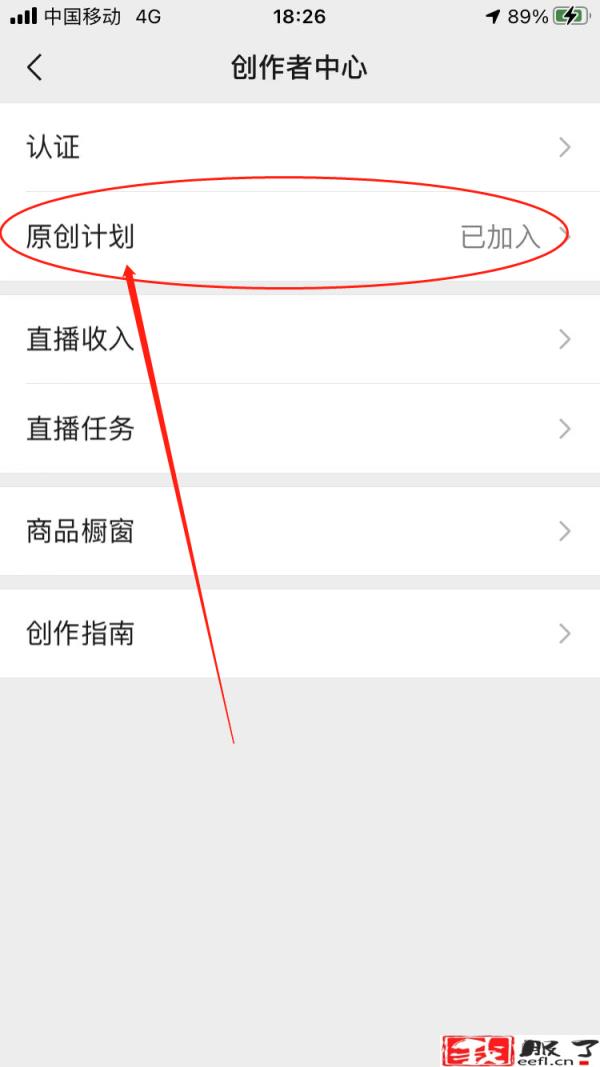This screenshot has width=600, height=1067.
Task: Open the 认证 row
Action: pyautogui.click(x=300, y=148)
